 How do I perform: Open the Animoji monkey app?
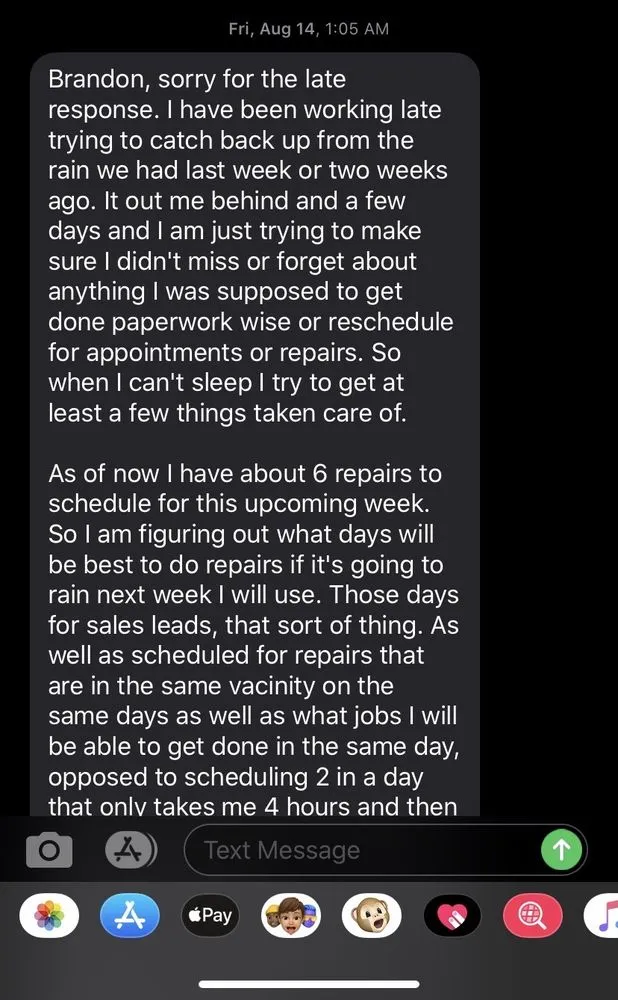click(371, 915)
